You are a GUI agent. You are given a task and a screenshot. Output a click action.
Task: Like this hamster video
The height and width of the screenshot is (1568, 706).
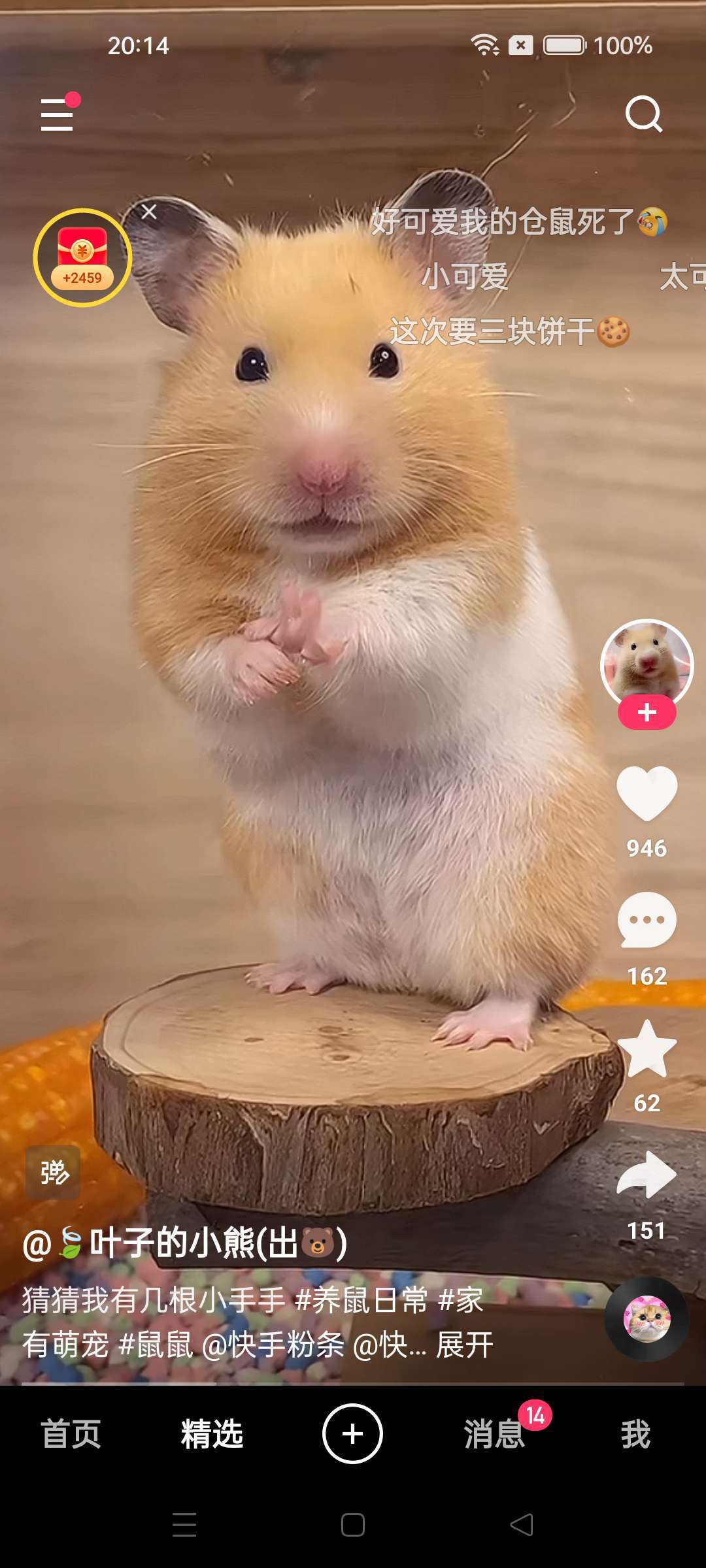tap(647, 792)
